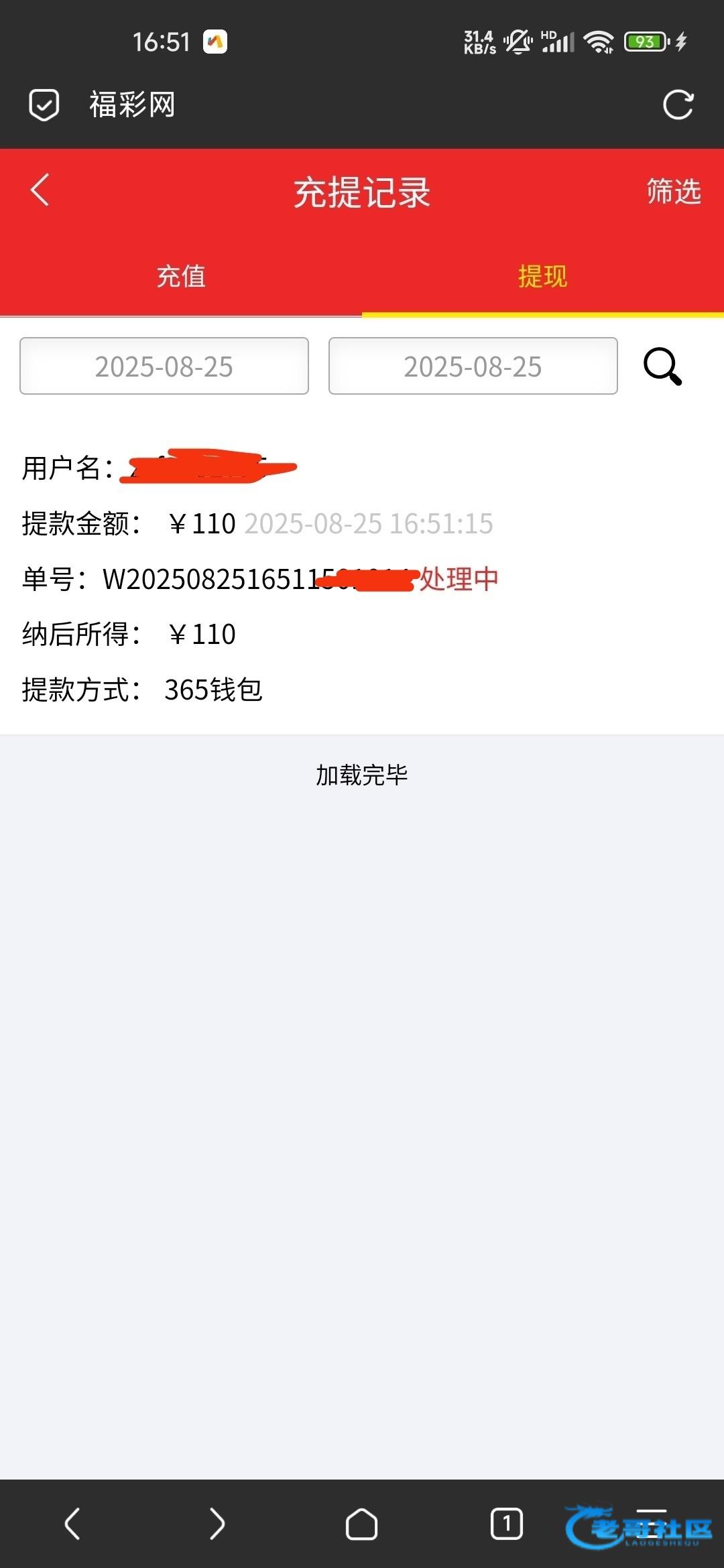Pick the end date 2025-08-25 field

pos(473,366)
